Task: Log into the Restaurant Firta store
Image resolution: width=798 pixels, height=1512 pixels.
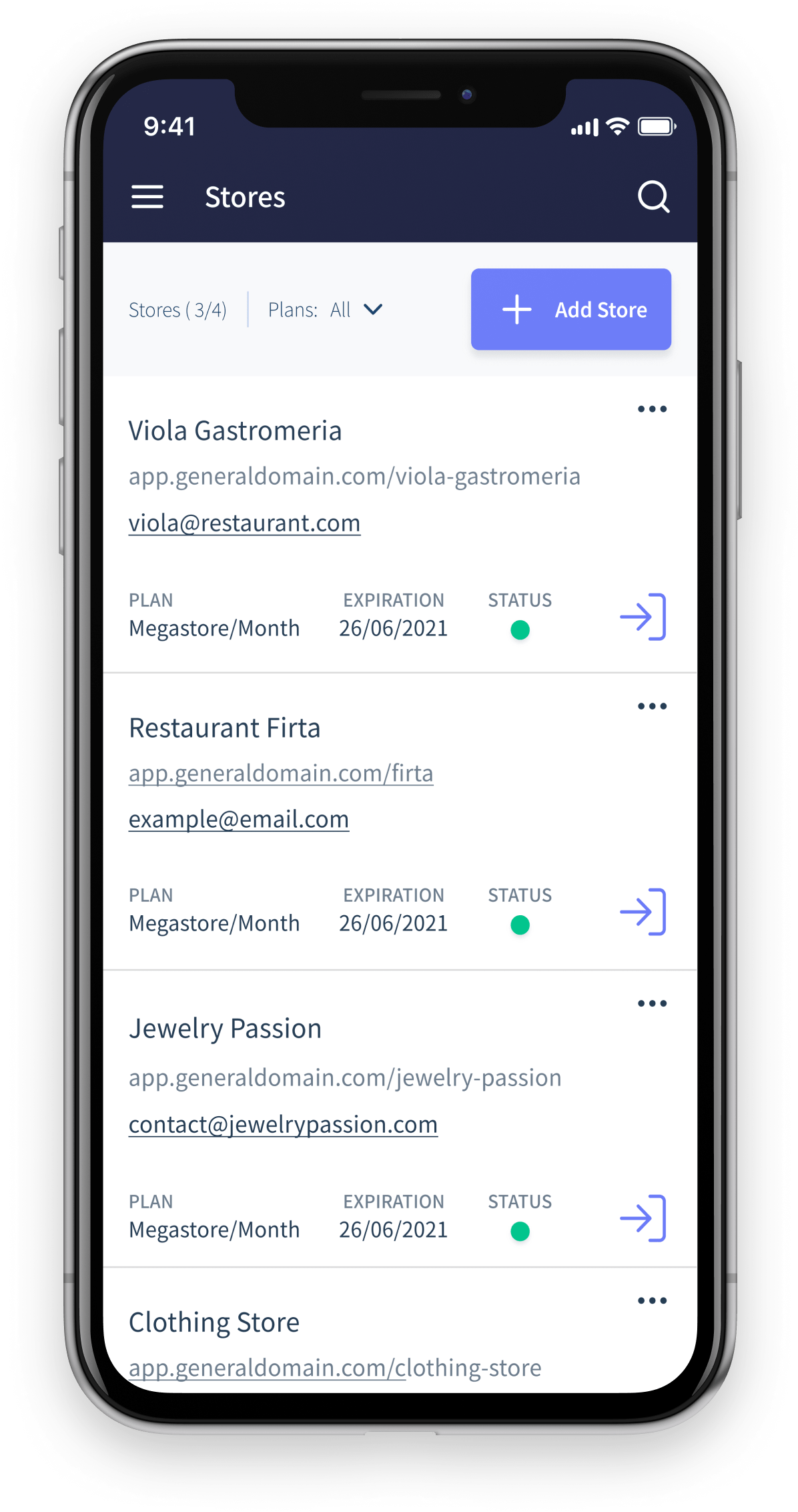Action: (x=643, y=912)
